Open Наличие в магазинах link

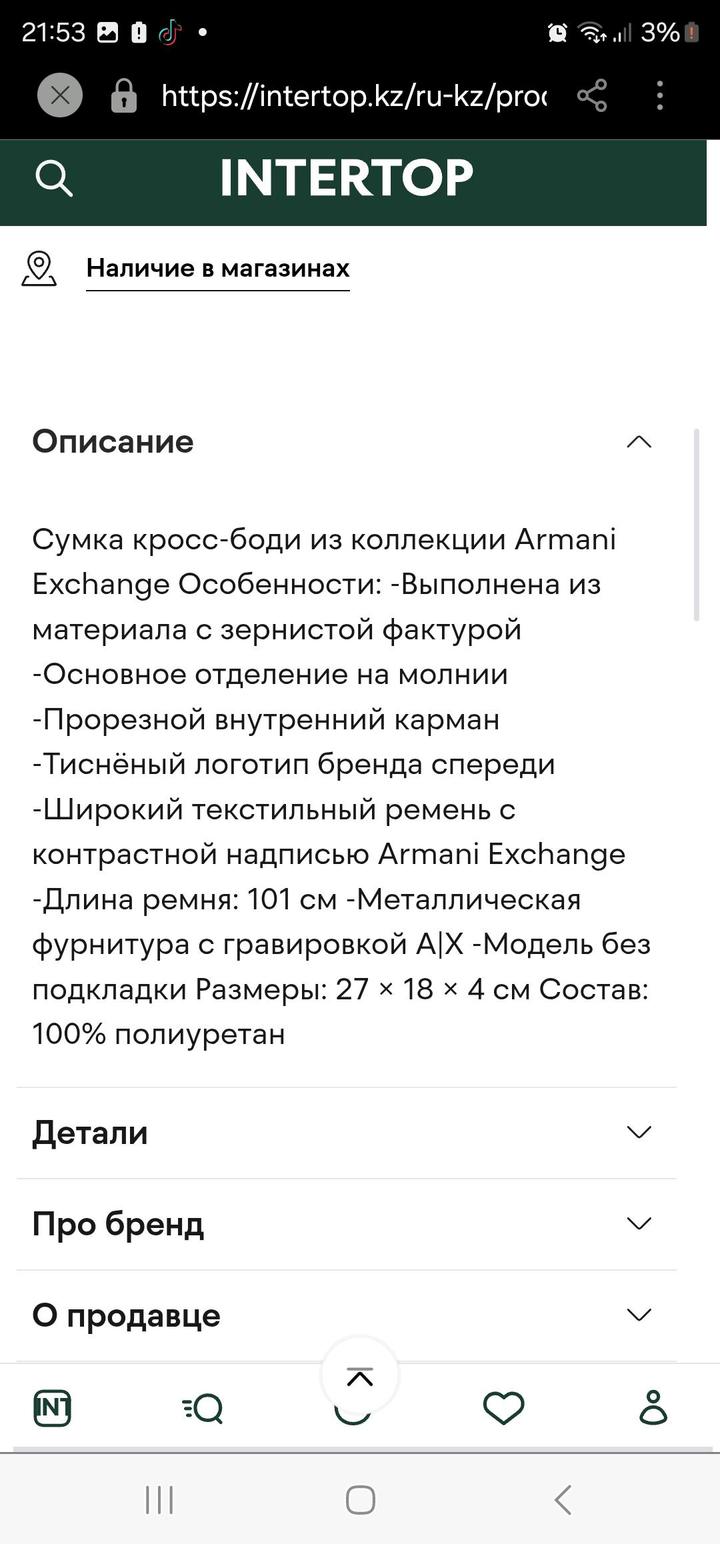(x=217, y=268)
